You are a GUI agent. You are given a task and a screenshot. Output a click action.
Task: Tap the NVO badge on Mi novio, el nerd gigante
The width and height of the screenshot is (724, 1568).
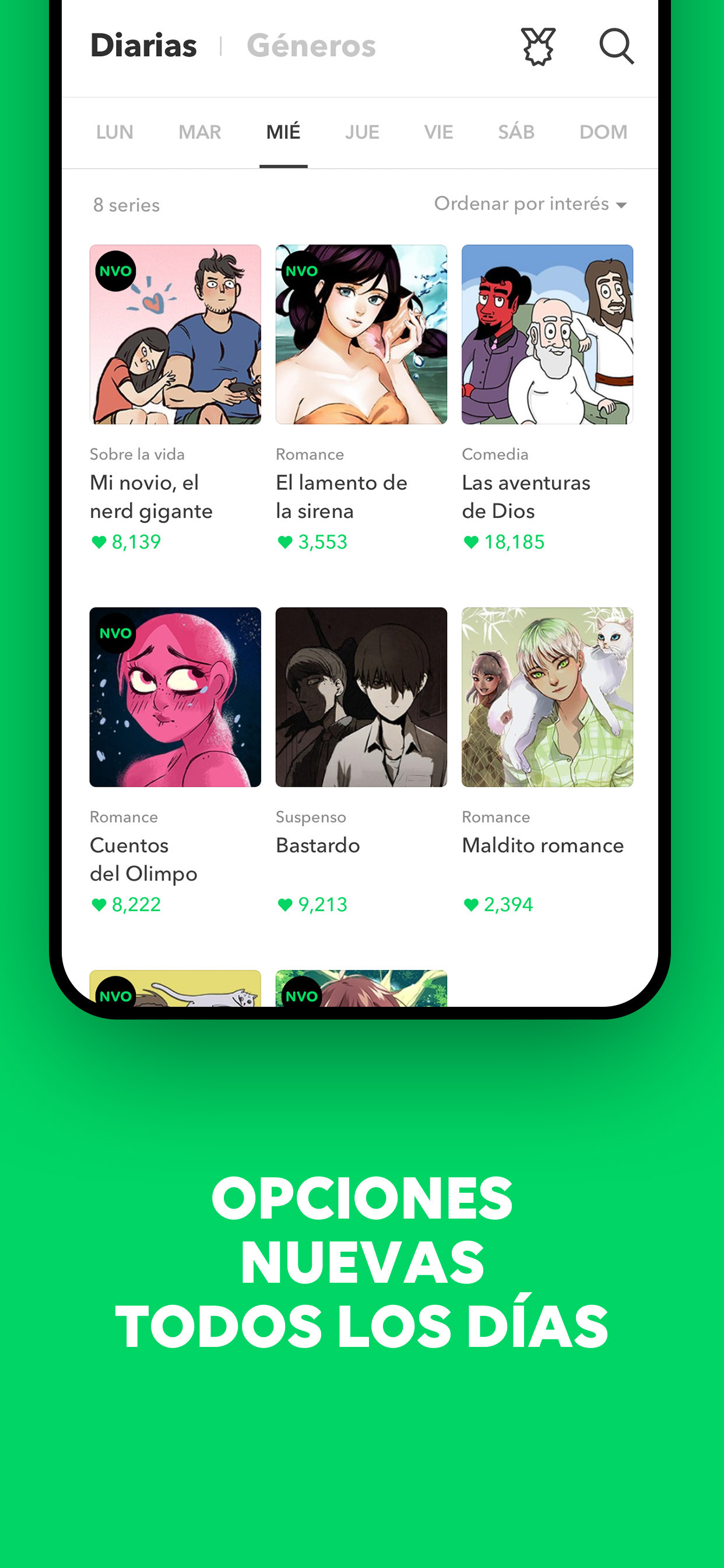tap(115, 270)
